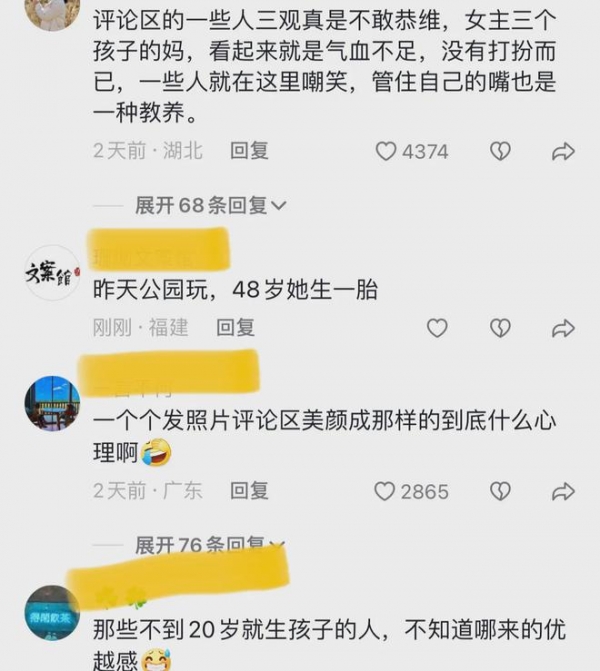Viewport: 600px width, 671px height.
Task: Share the Hubei comment about 三观
Action: coord(563,151)
